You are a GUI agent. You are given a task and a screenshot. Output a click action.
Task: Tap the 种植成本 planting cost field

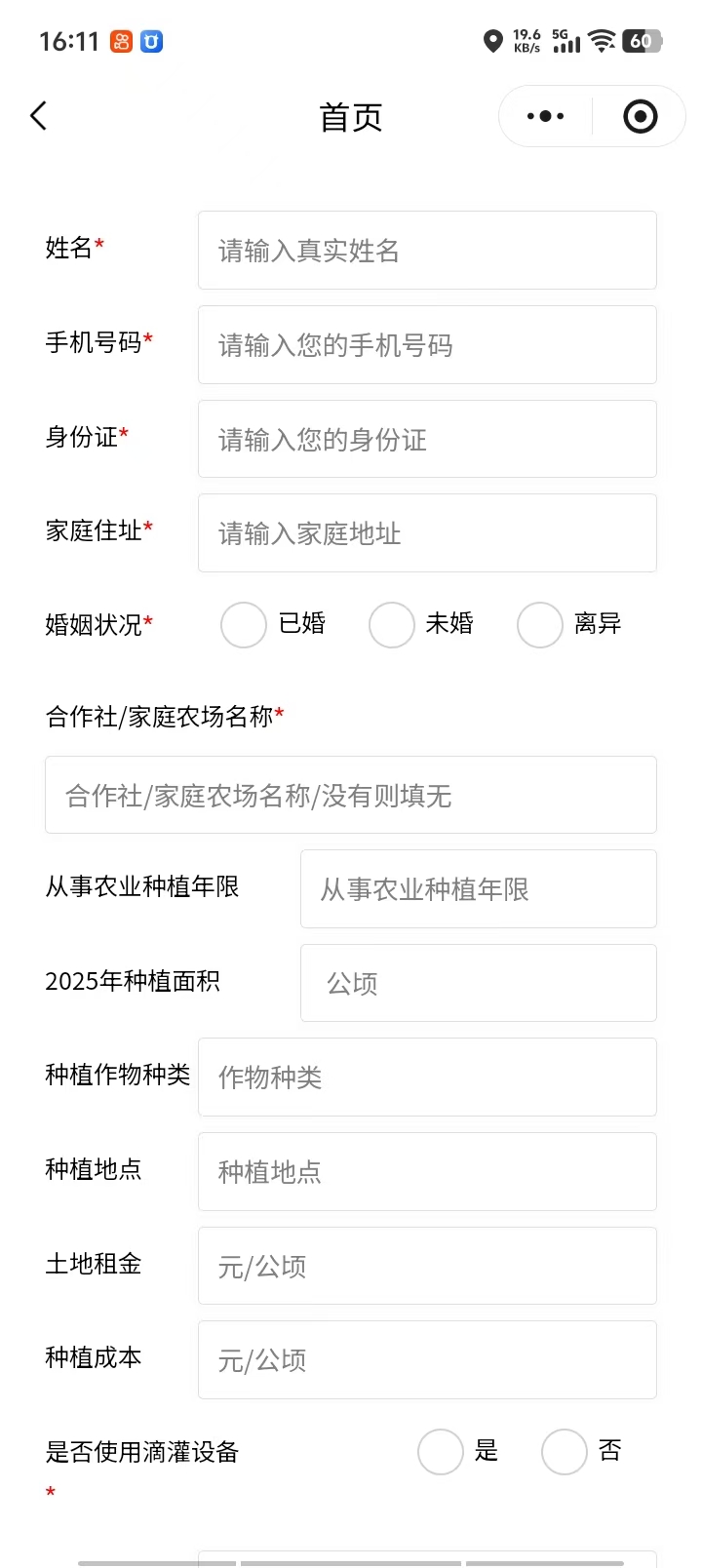[x=427, y=1360]
